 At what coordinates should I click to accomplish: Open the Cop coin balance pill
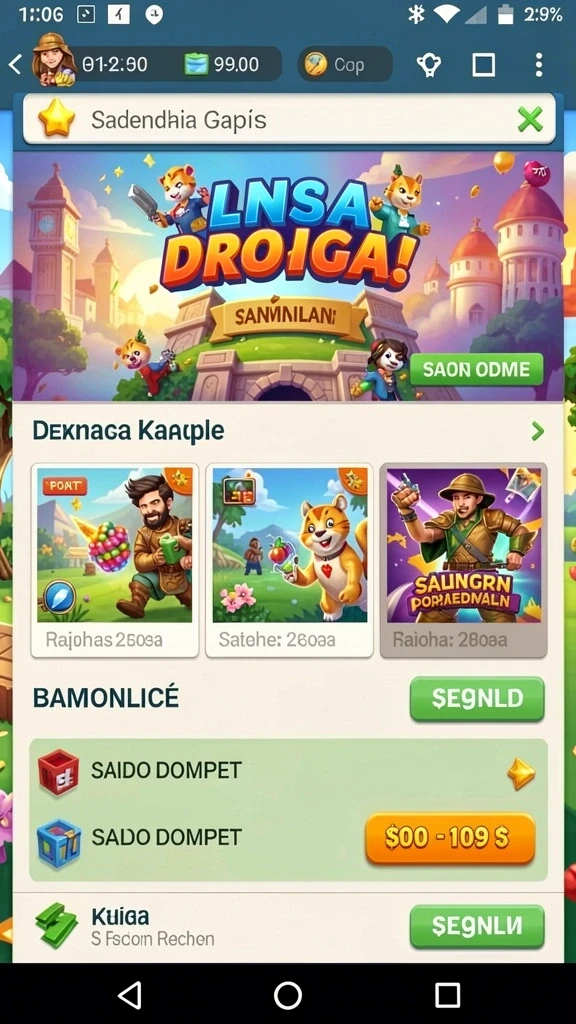tap(345, 64)
